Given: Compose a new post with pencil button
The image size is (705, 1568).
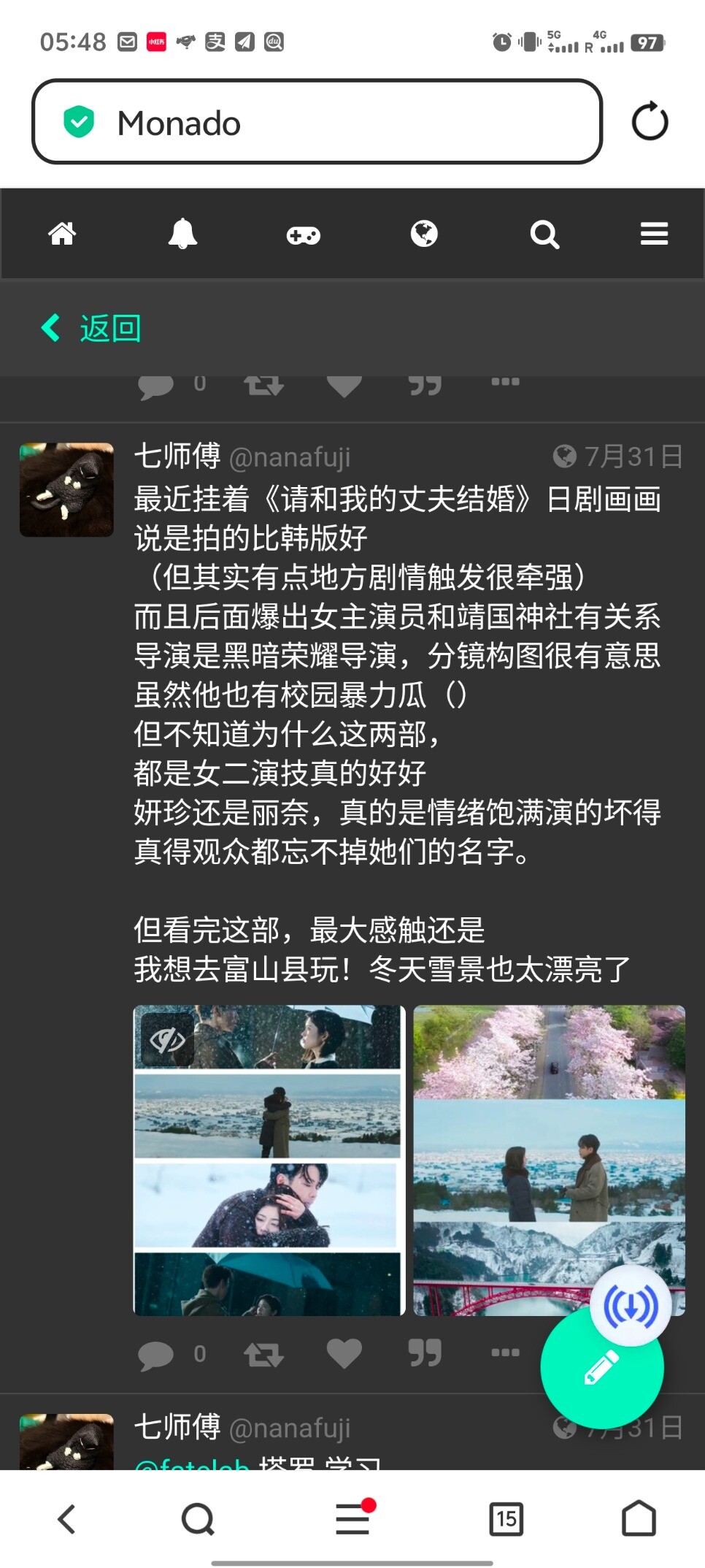Looking at the screenshot, I should pyautogui.click(x=601, y=1367).
